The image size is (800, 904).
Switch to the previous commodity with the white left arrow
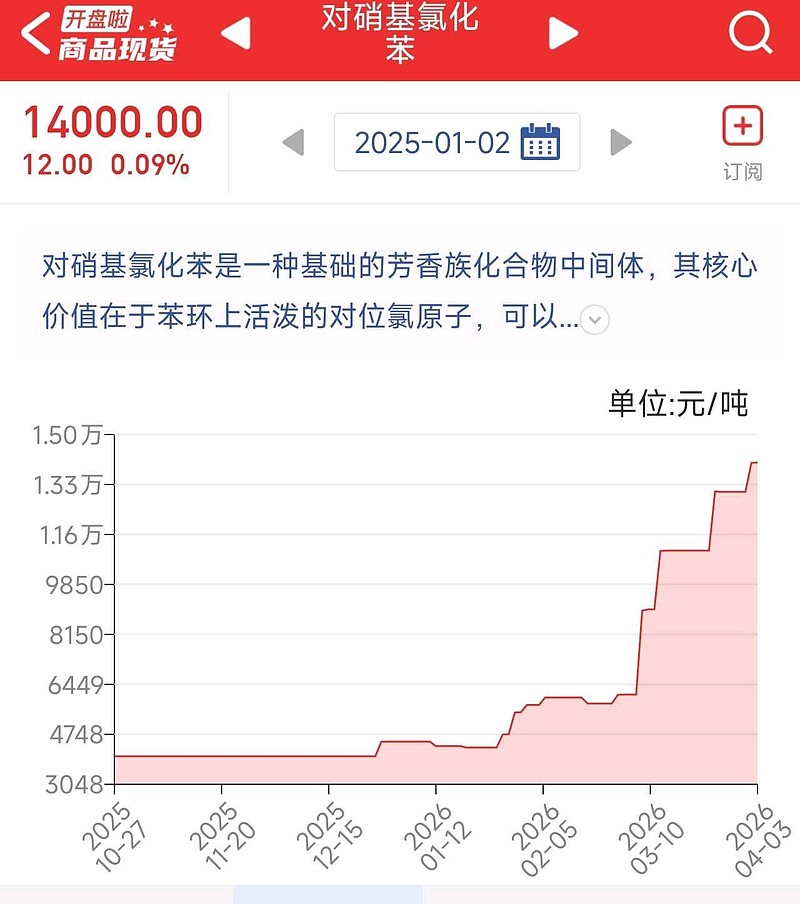pos(236,33)
